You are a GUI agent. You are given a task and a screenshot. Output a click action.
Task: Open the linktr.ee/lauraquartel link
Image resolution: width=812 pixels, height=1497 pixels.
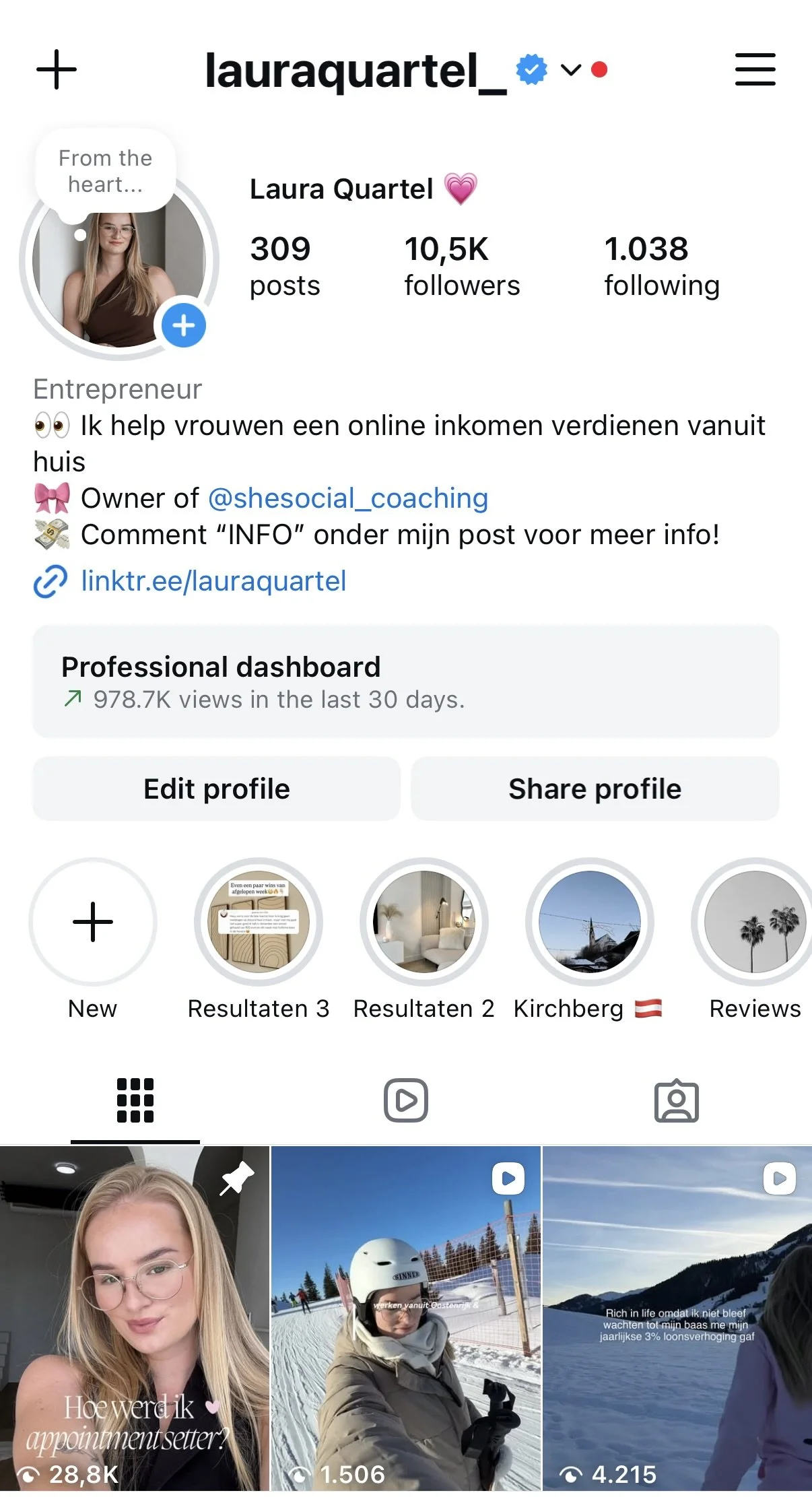point(213,581)
